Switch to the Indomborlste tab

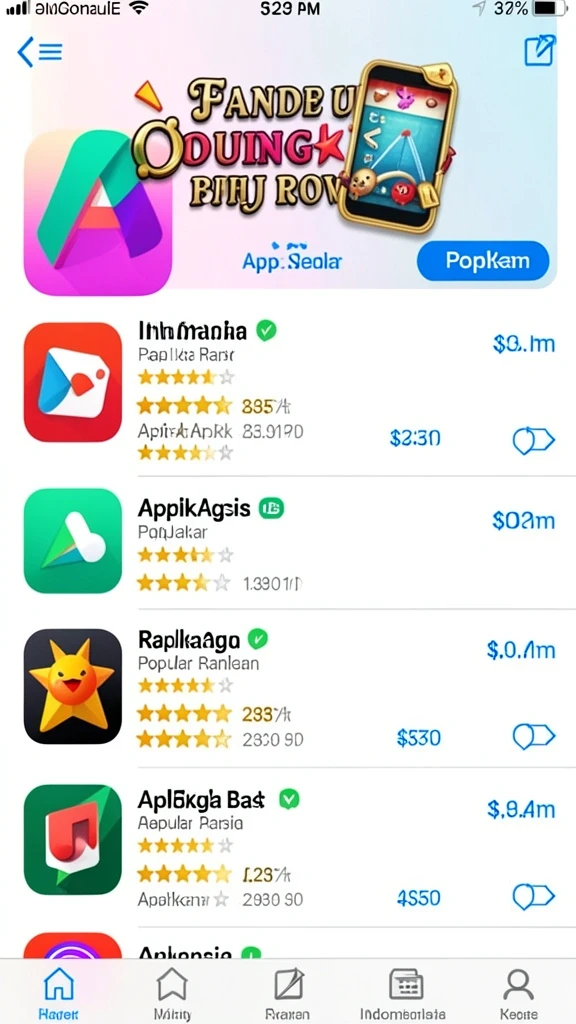[x=403, y=993]
